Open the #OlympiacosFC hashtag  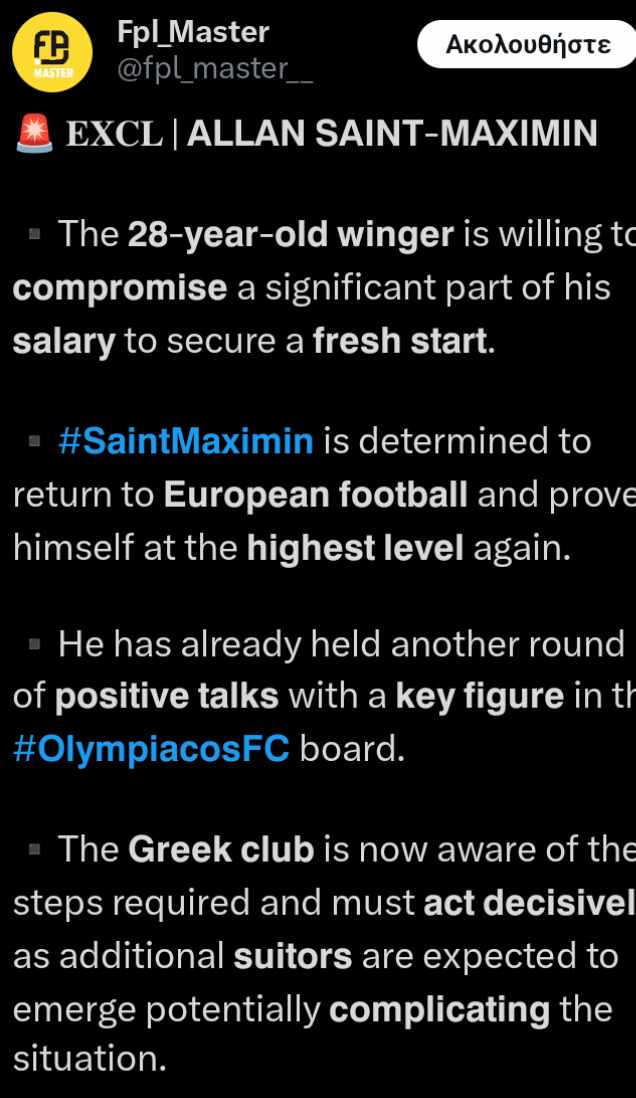tap(150, 750)
